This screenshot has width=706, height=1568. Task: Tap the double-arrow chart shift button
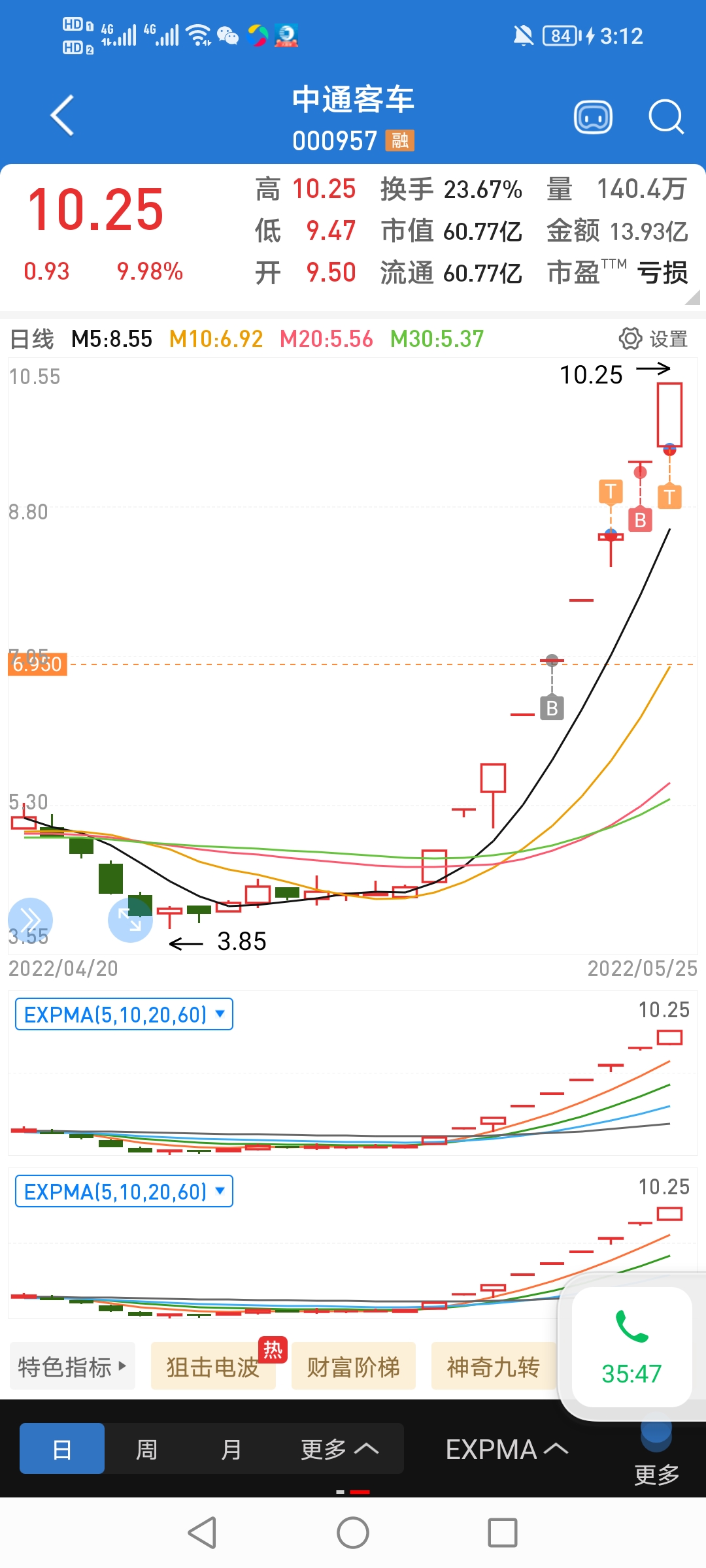pyautogui.click(x=30, y=920)
